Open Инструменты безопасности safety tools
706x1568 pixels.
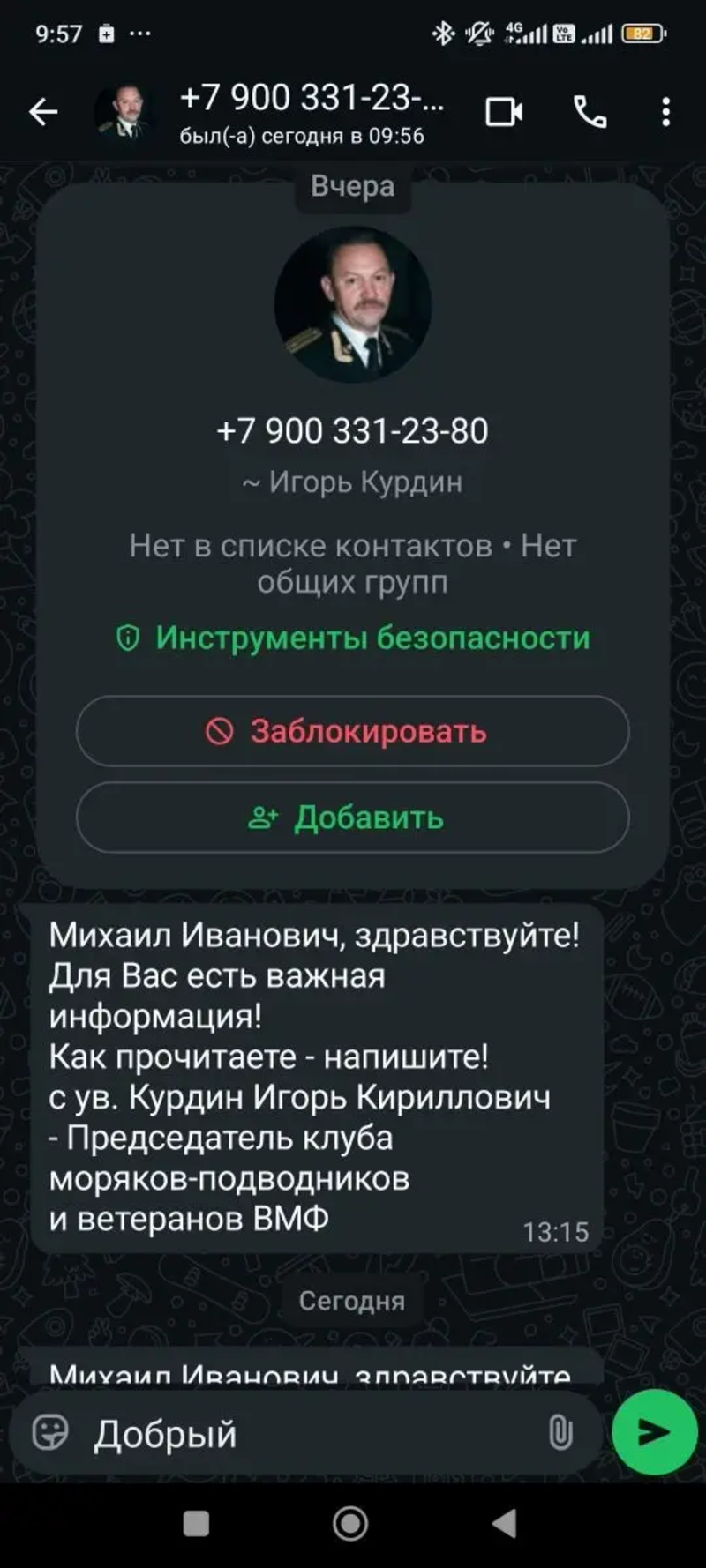tap(353, 638)
